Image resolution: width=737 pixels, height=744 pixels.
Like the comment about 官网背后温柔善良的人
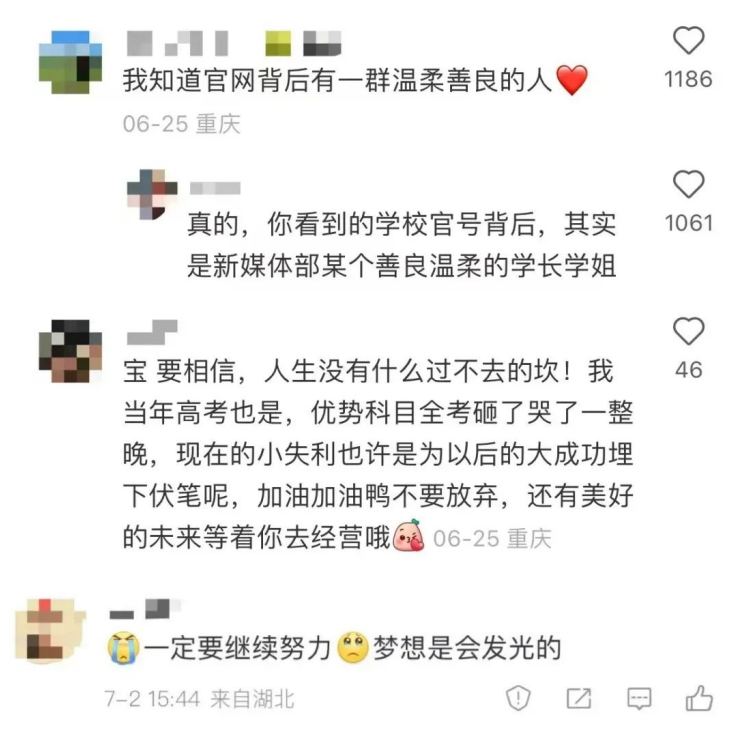pos(688,41)
